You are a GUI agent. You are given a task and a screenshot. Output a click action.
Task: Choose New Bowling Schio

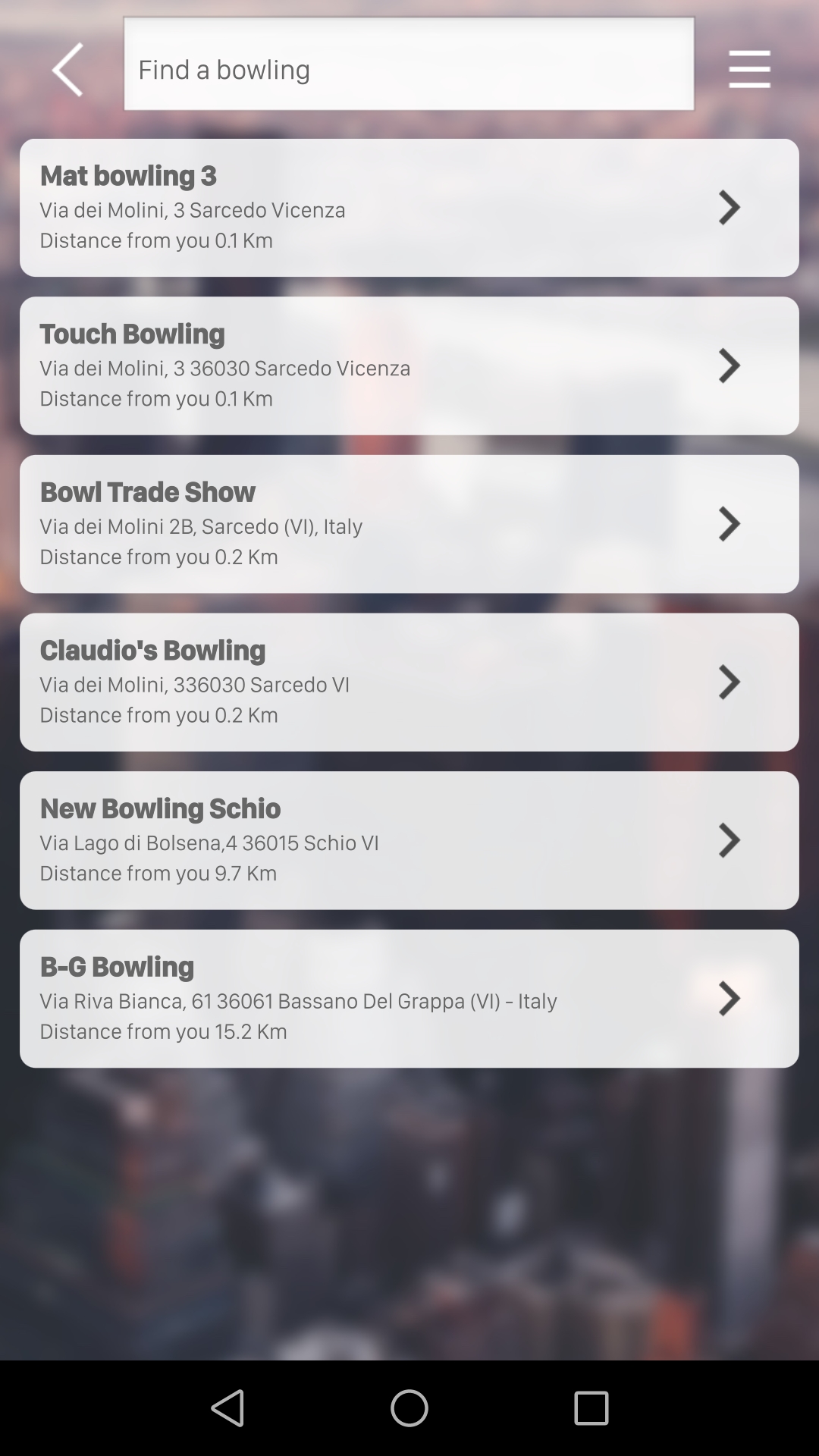click(409, 840)
